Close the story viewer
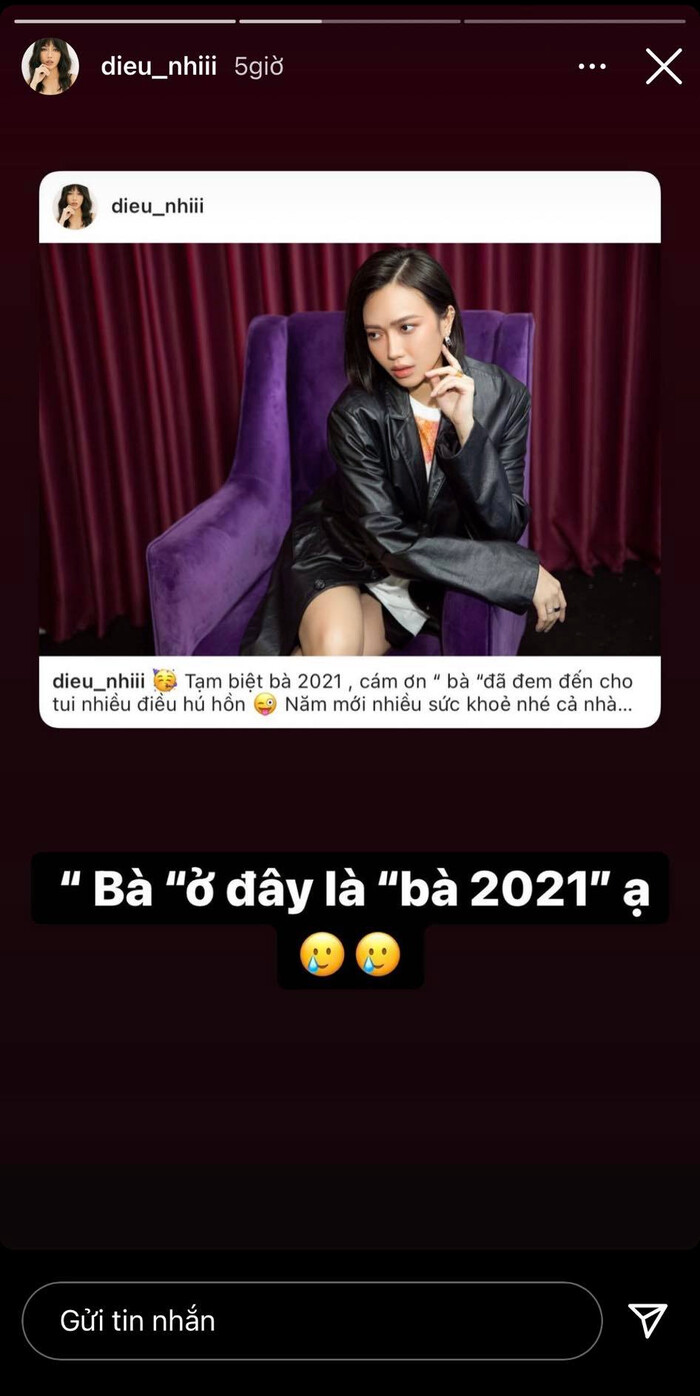Image resolution: width=700 pixels, height=1396 pixels. click(664, 67)
